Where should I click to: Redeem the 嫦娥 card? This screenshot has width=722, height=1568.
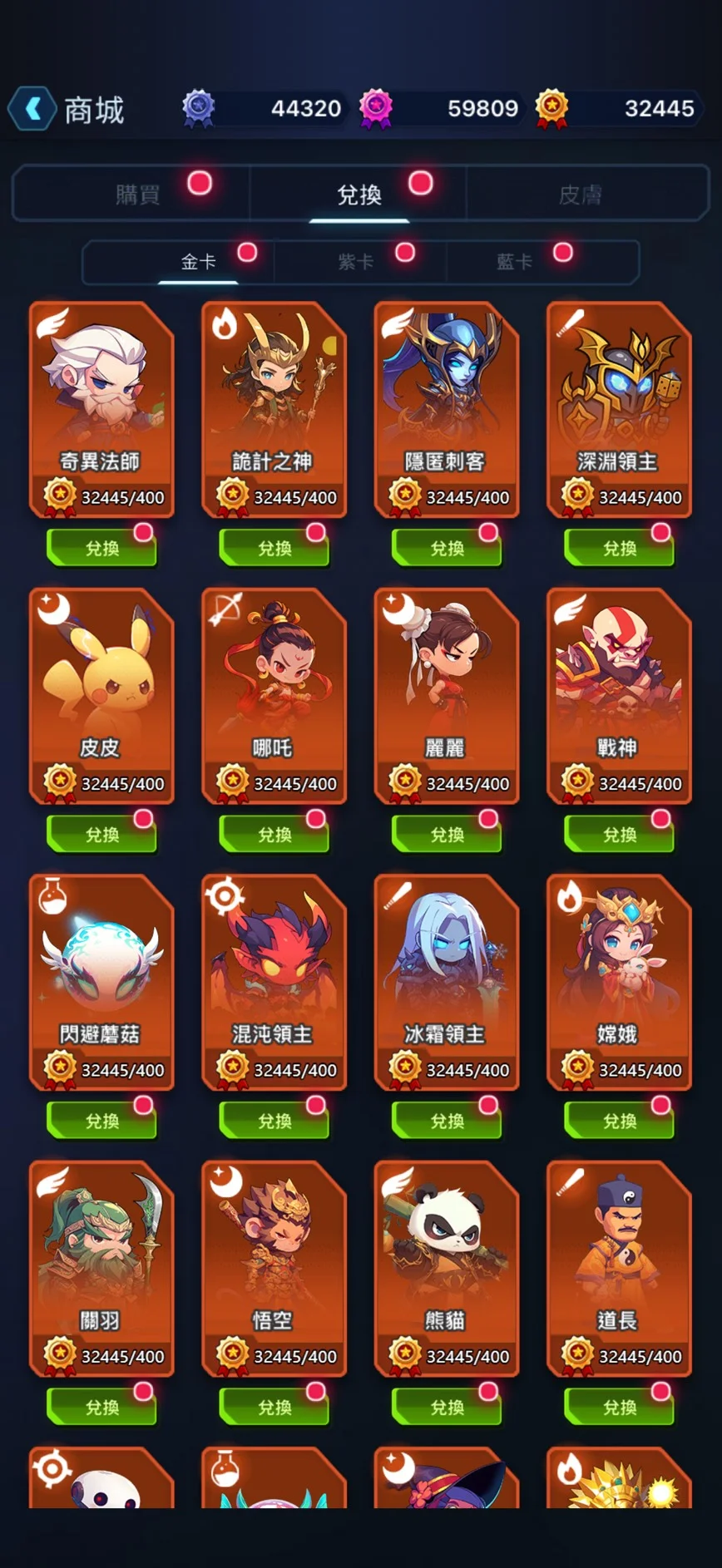pos(619,1122)
